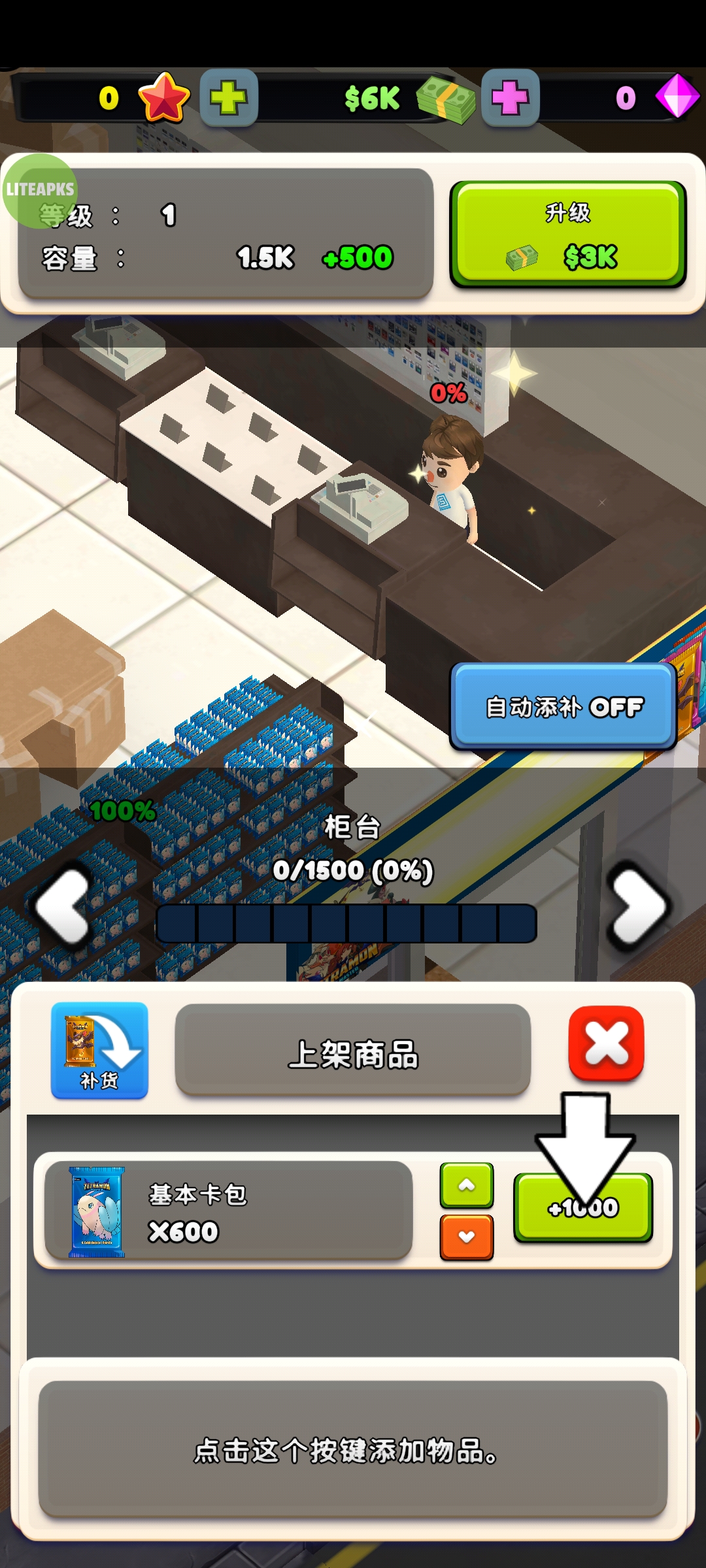The height and width of the screenshot is (1568, 706).
Task: Select the 柜台 counter label
Action: coord(353,825)
